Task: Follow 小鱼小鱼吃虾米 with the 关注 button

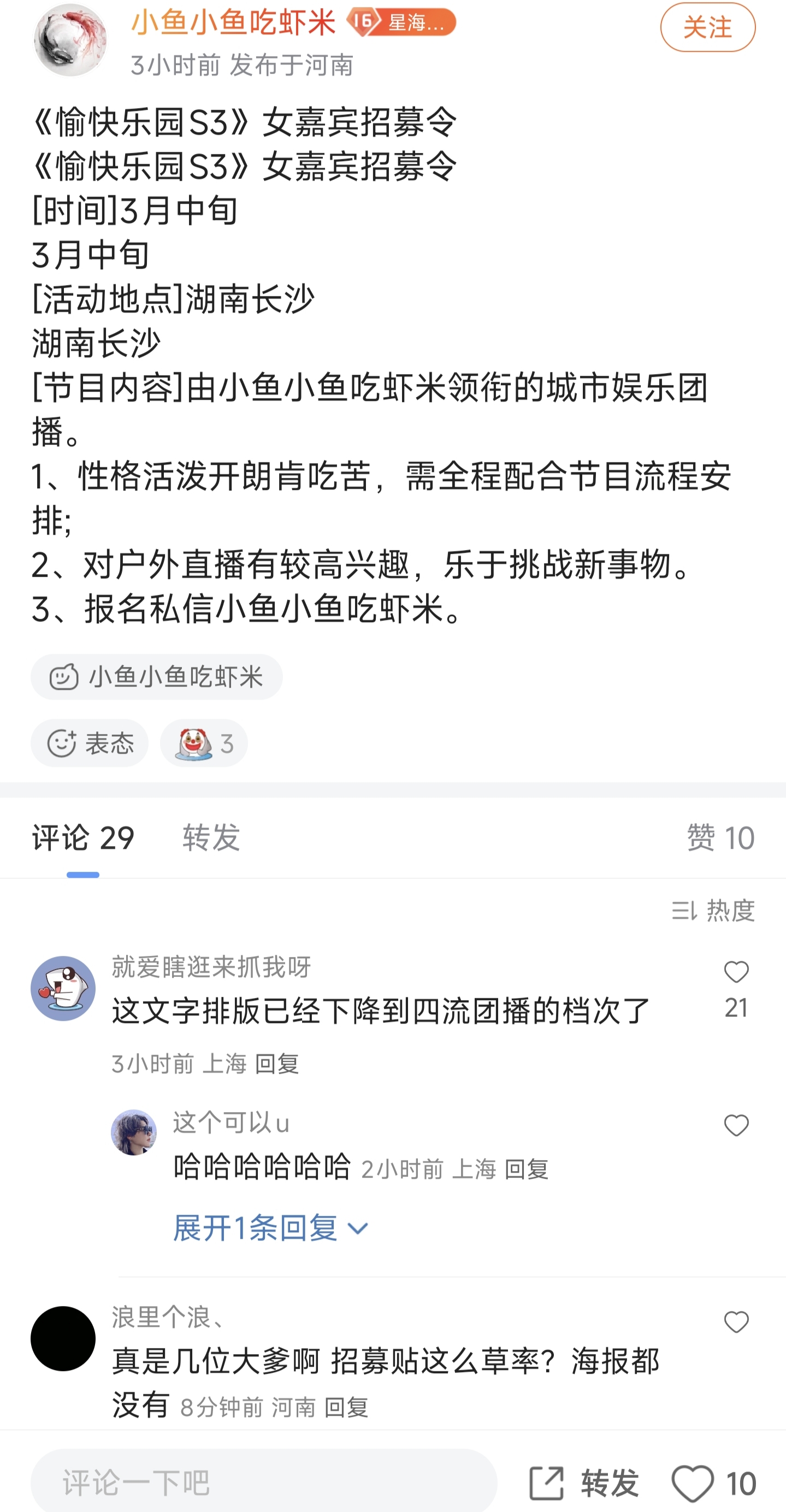Action: 707,28
